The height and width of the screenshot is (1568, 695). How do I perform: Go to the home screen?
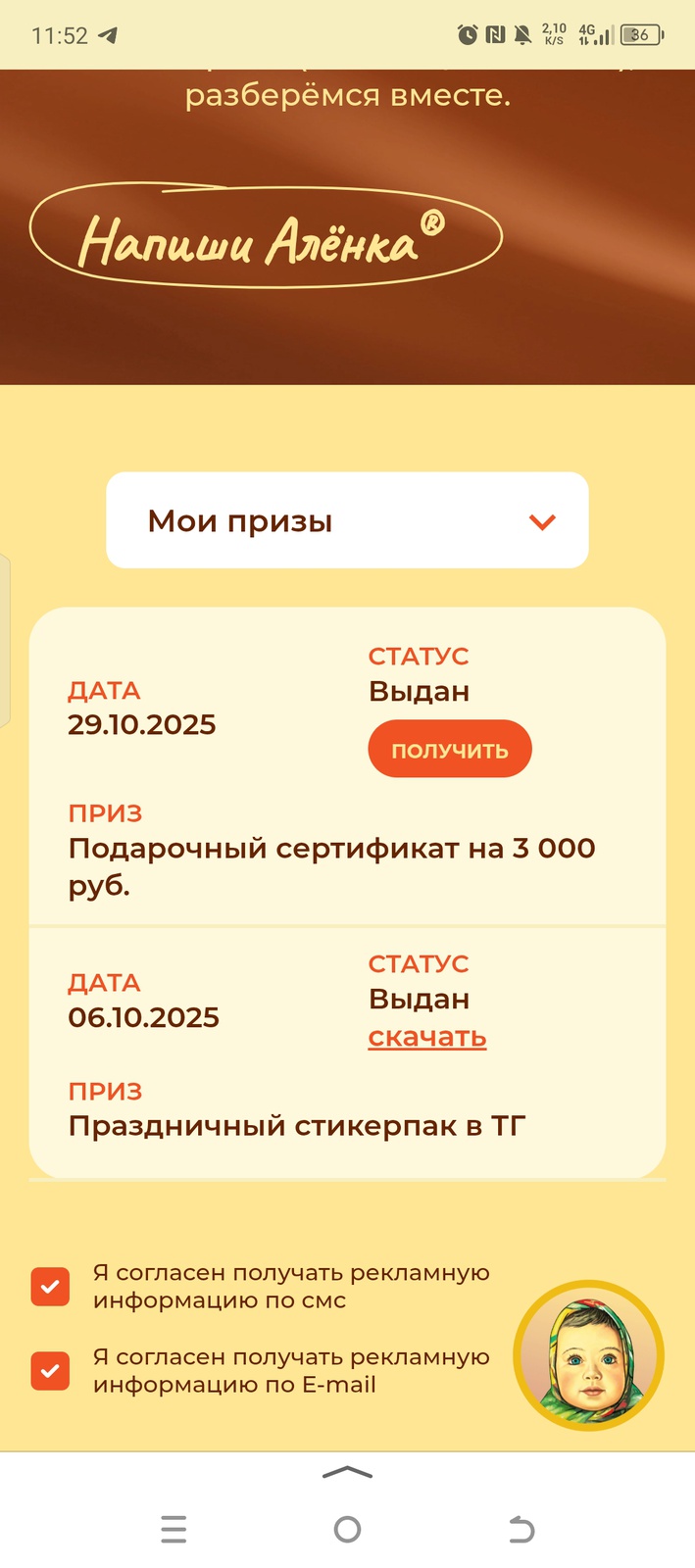click(x=347, y=1529)
